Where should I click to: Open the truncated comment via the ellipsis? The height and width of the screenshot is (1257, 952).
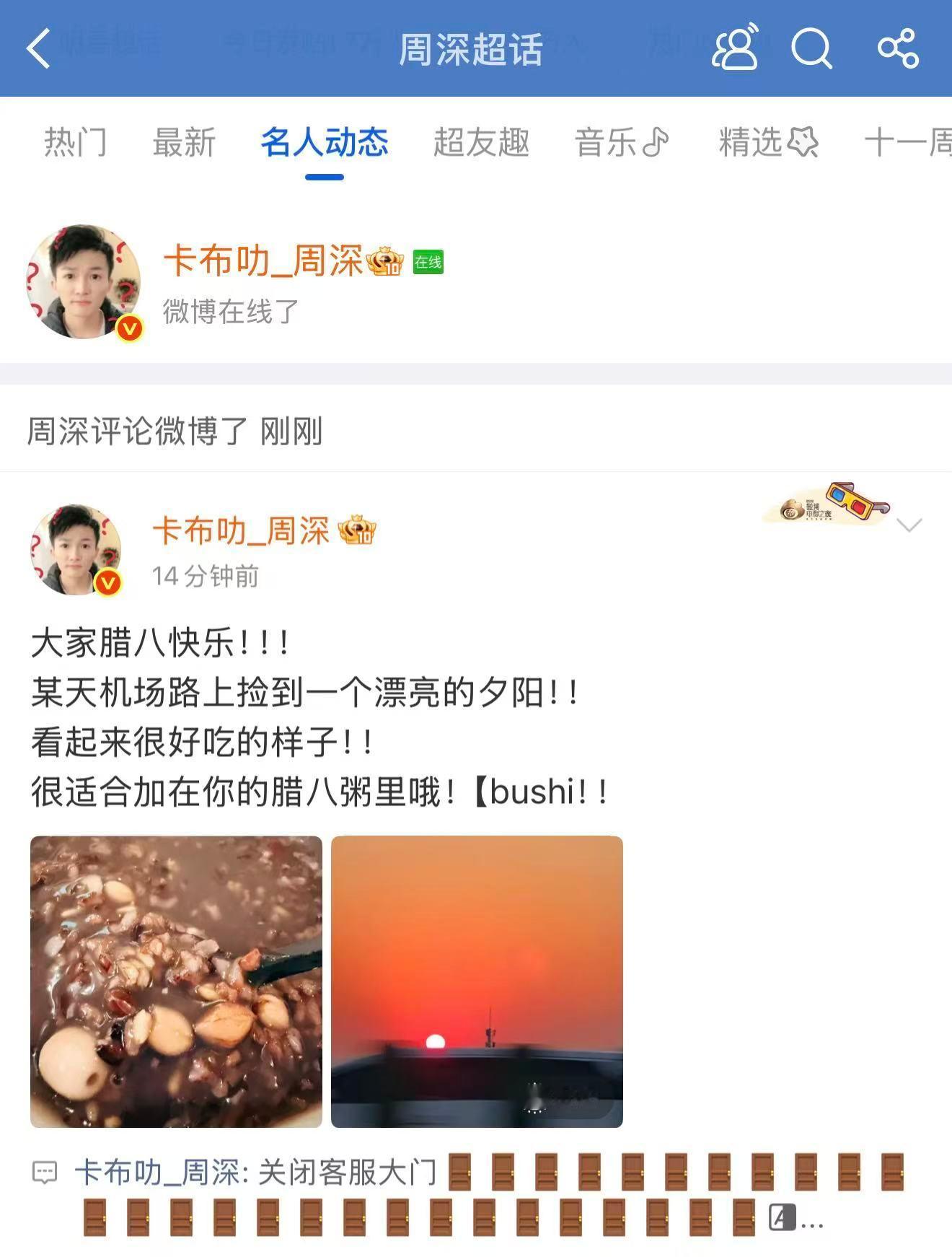[x=814, y=1220]
